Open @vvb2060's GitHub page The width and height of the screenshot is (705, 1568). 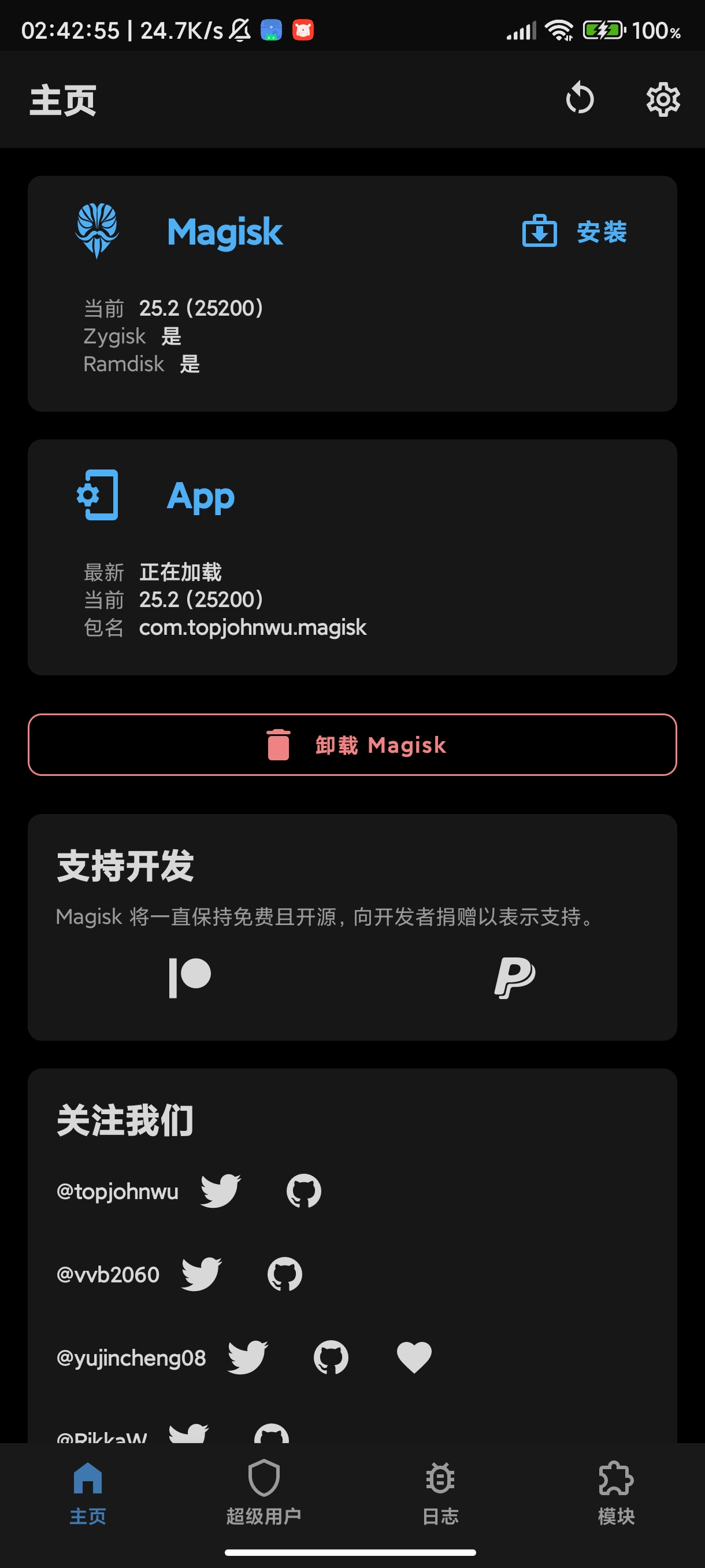(x=285, y=1274)
